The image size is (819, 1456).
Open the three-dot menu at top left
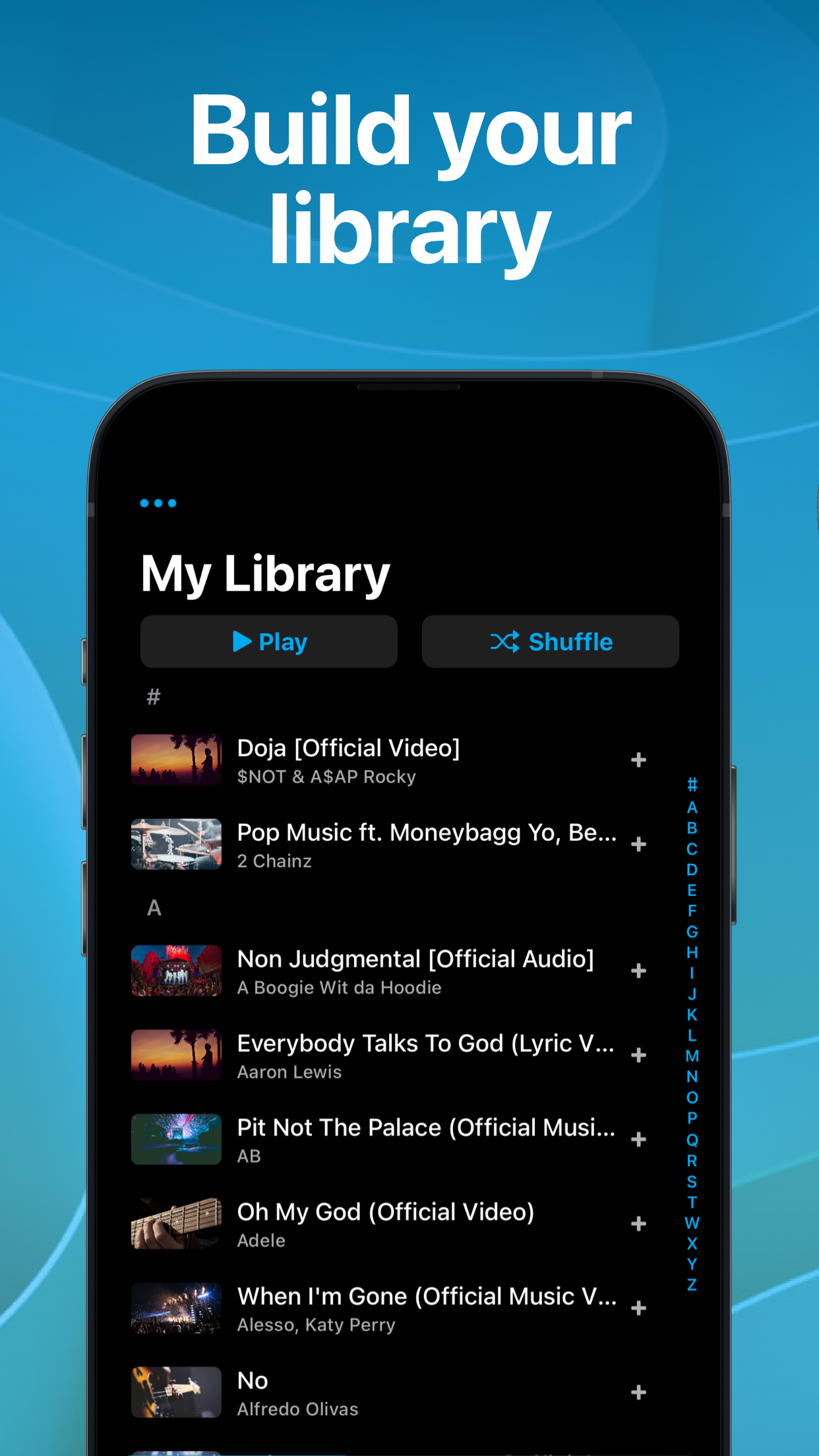(159, 502)
